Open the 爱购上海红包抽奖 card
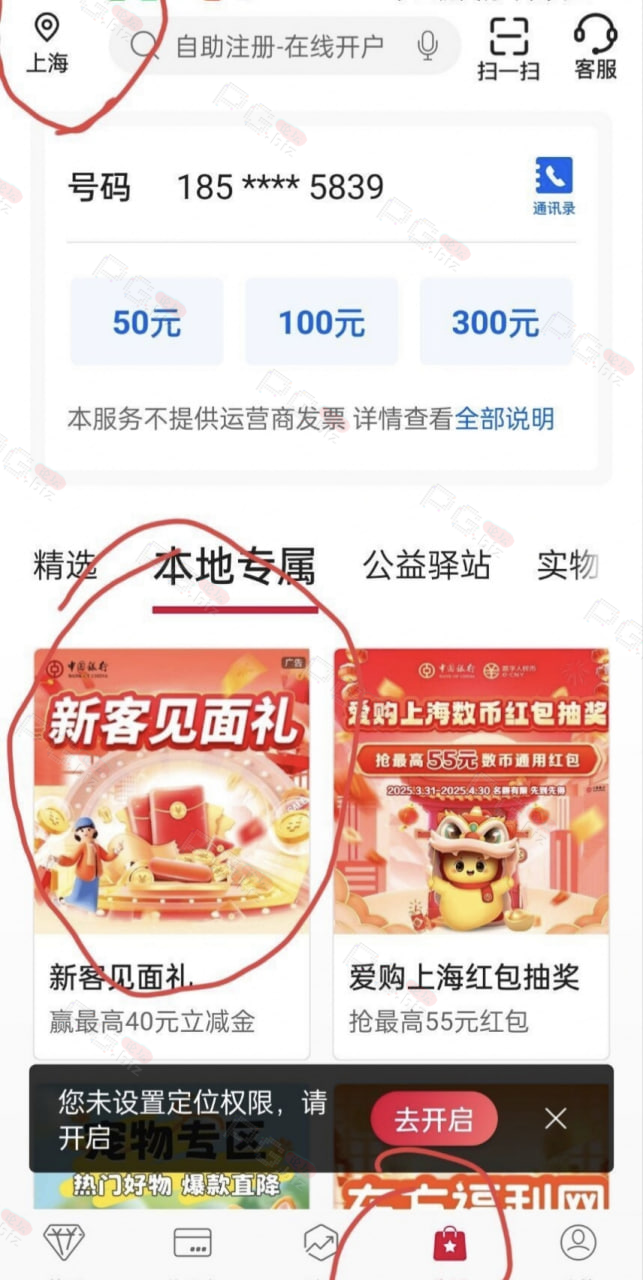This screenshot has width=643, height=1280. (x=471, y=854)
